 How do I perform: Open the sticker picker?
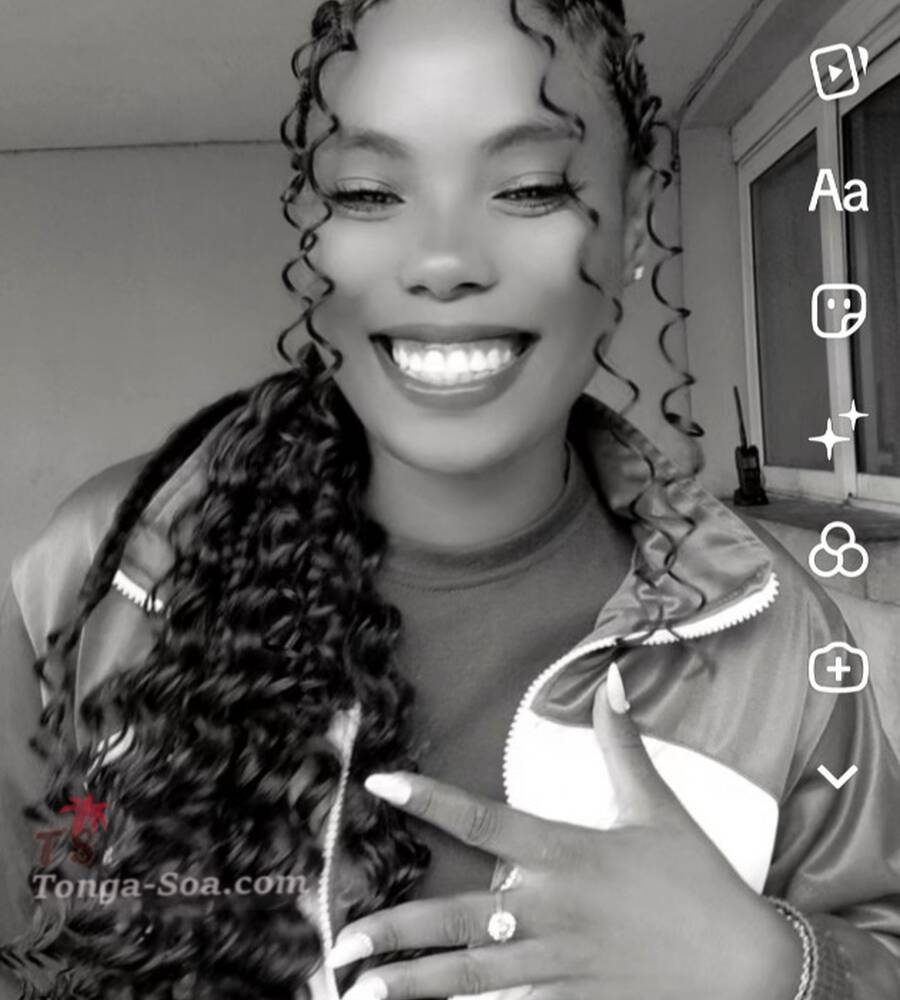tap(838, 310)
